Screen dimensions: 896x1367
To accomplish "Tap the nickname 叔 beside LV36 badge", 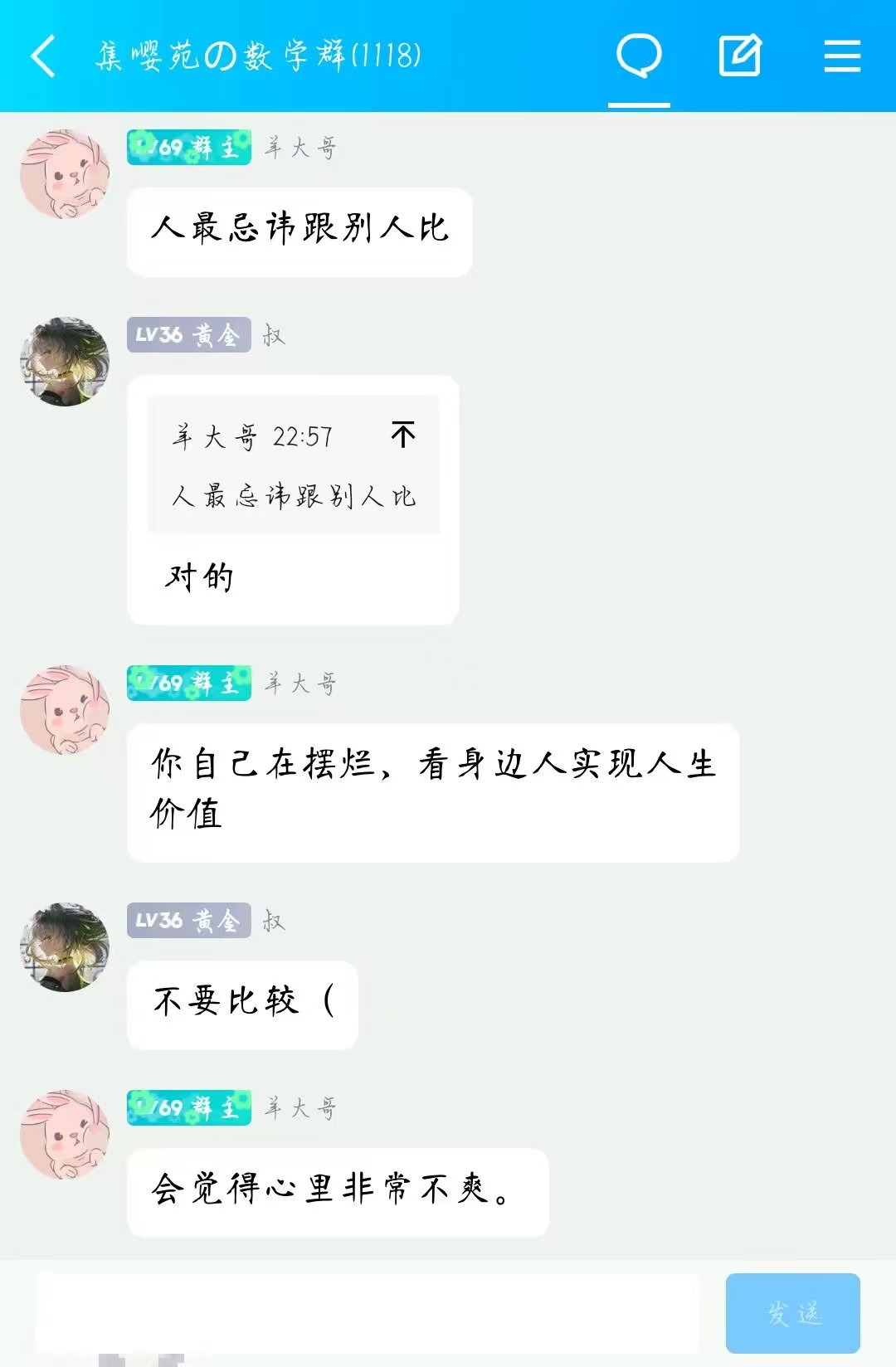I will [x=274, y=919].
